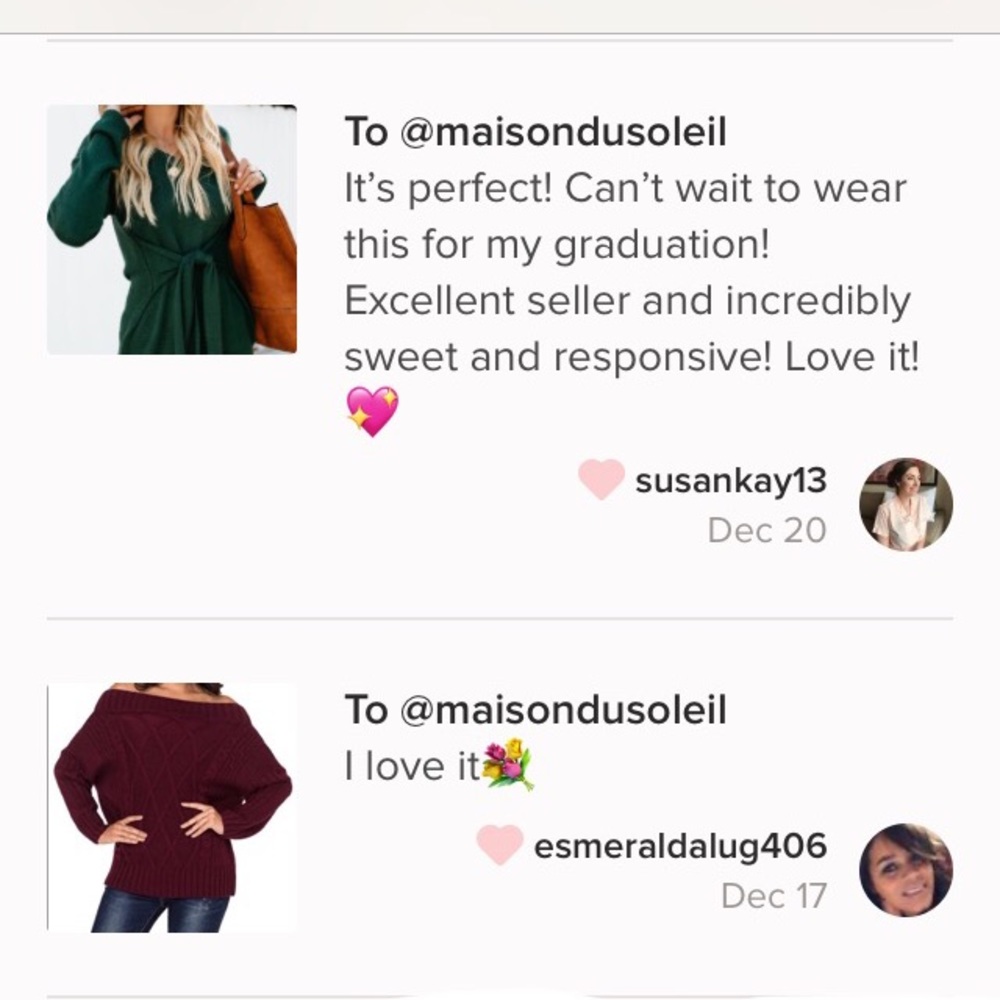Open the burgundy off-shoulder sweater listing

pyautogui.click(x=172, y=807)
